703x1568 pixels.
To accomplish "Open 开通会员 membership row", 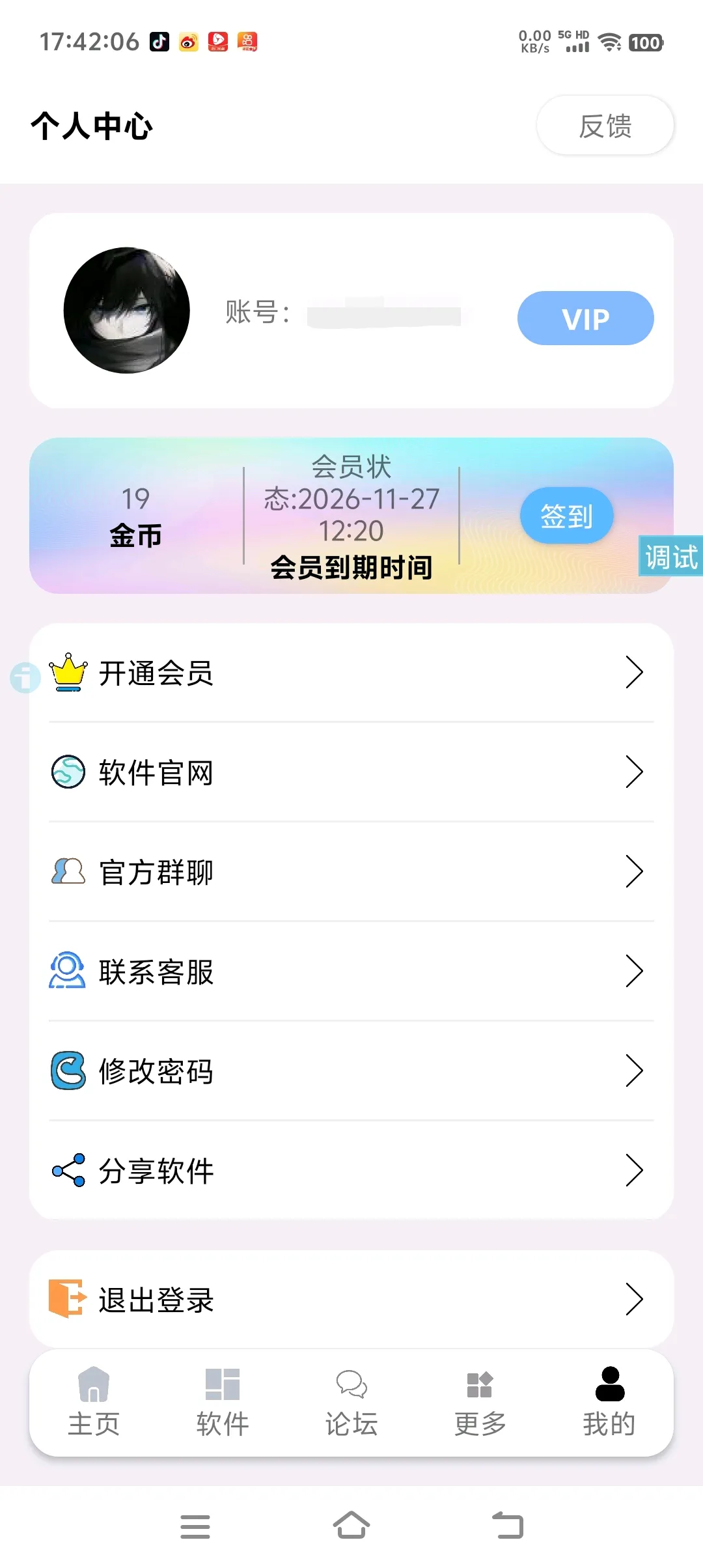I will coord(351,673).
